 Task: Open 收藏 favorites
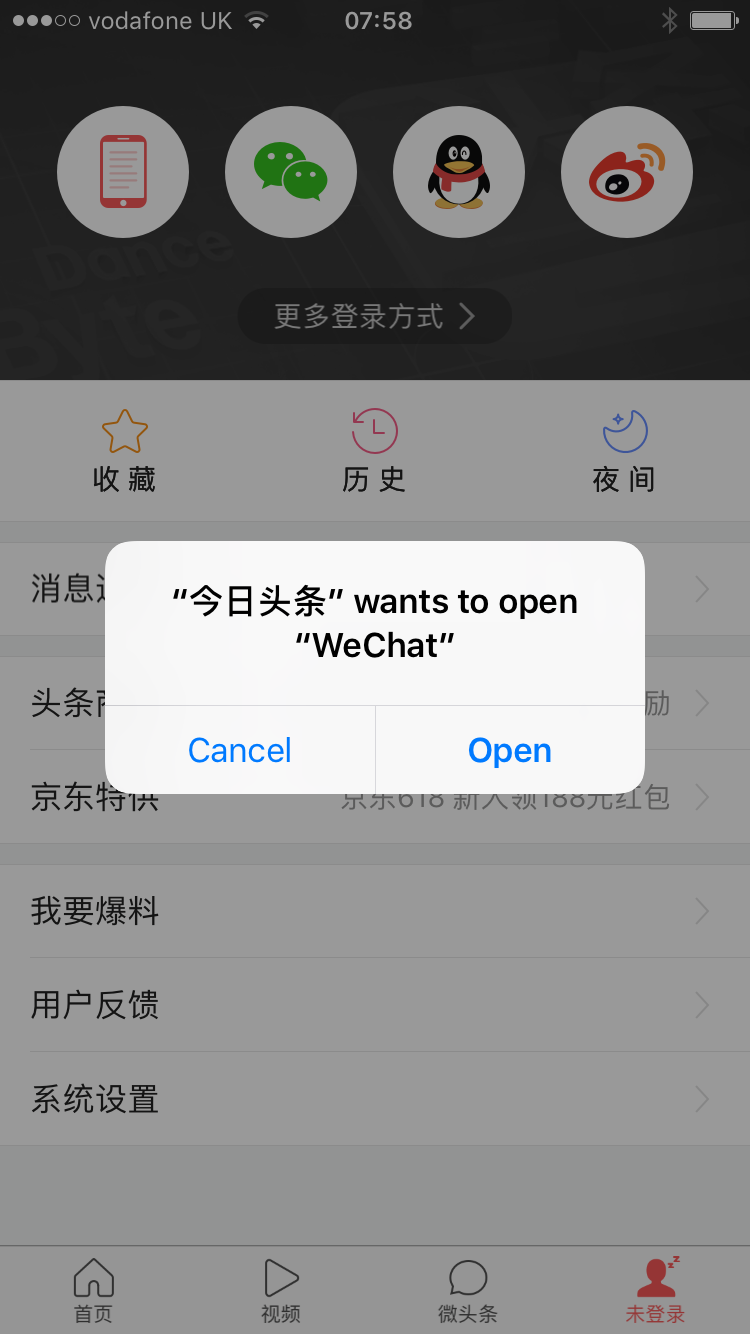[125, 452]
